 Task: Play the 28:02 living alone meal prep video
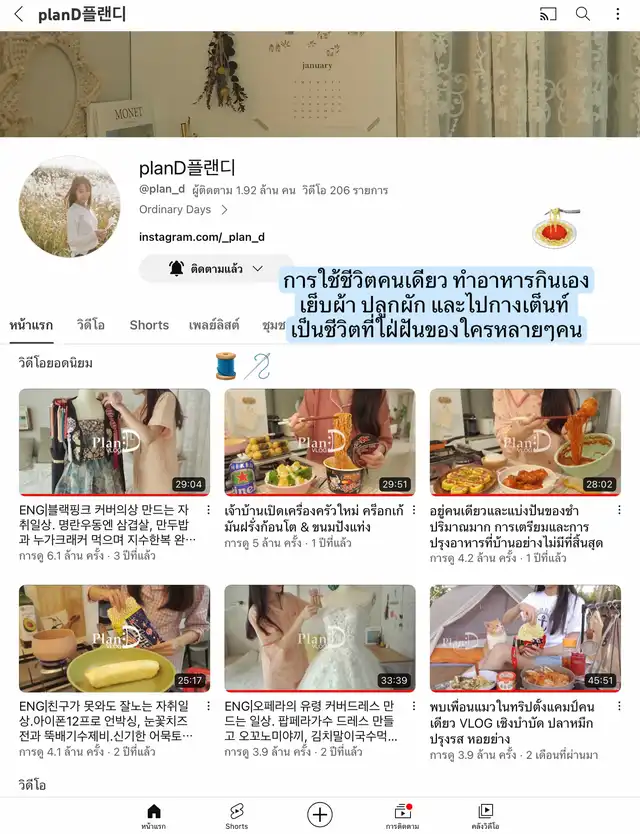pos(525,441)
